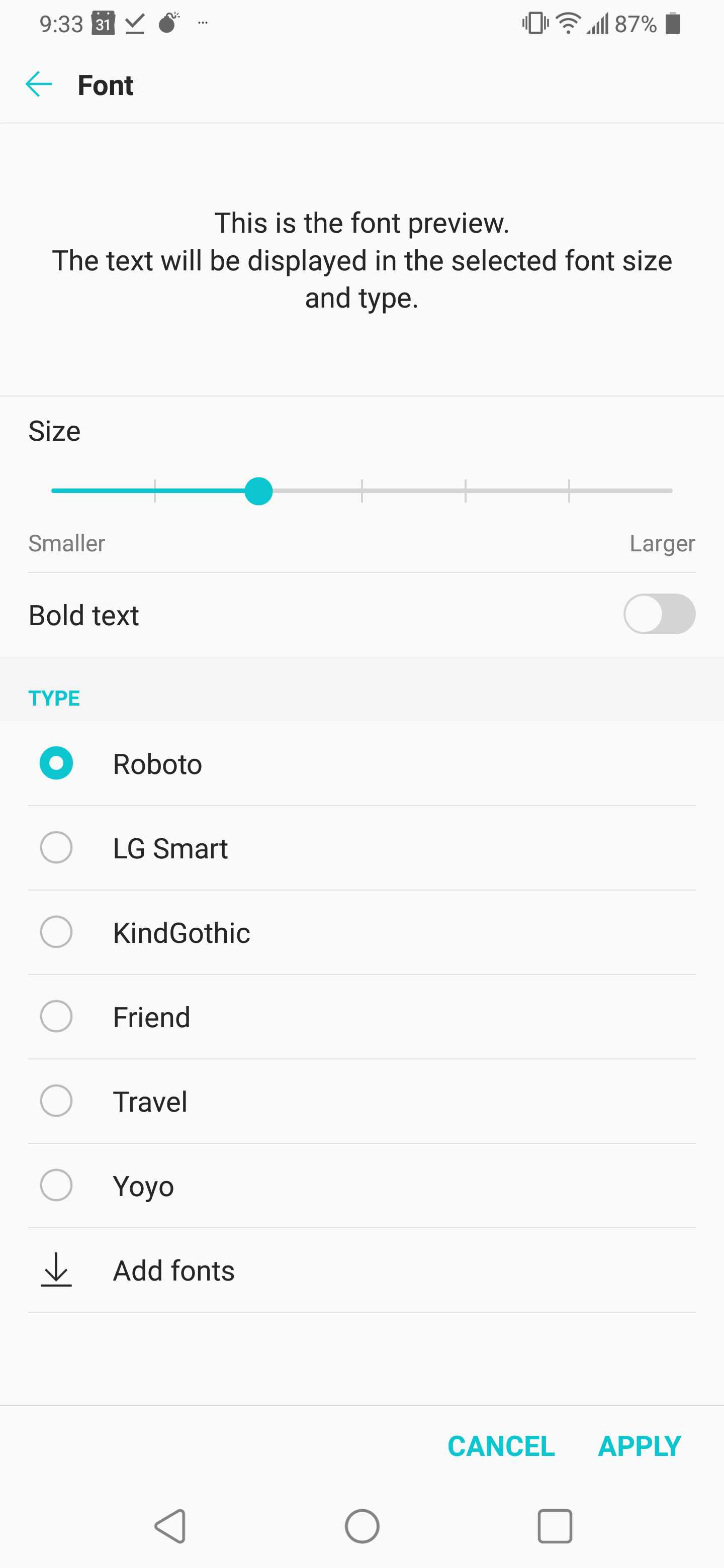
Task: Select the Friend font option
Action: click(361, 1017)
